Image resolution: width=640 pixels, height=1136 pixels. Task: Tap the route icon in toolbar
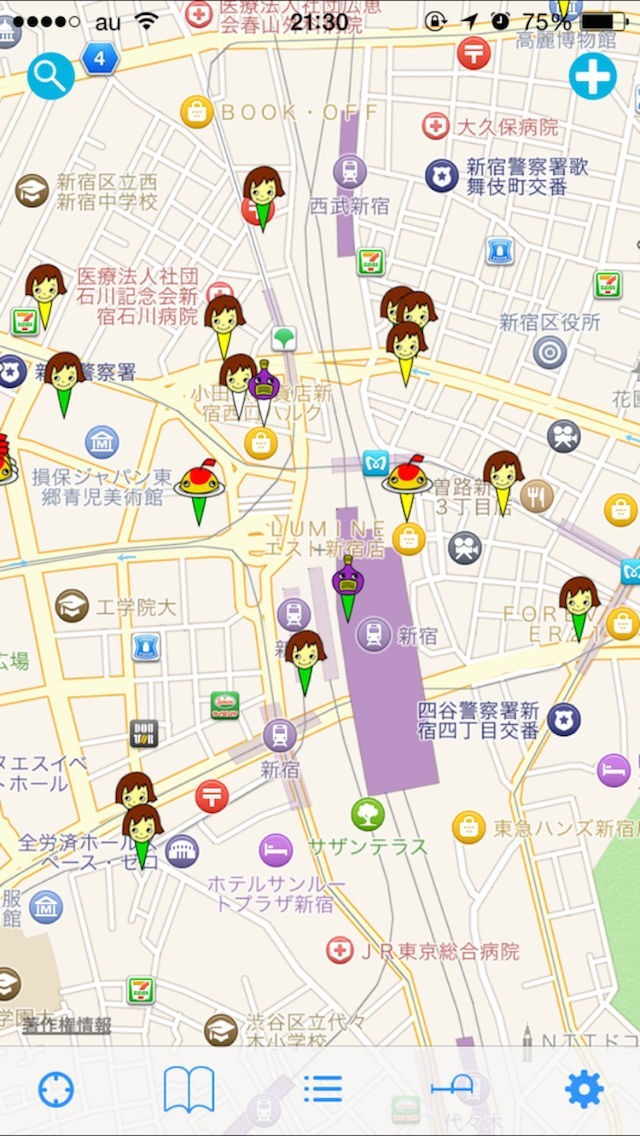tap(453, 1089)
